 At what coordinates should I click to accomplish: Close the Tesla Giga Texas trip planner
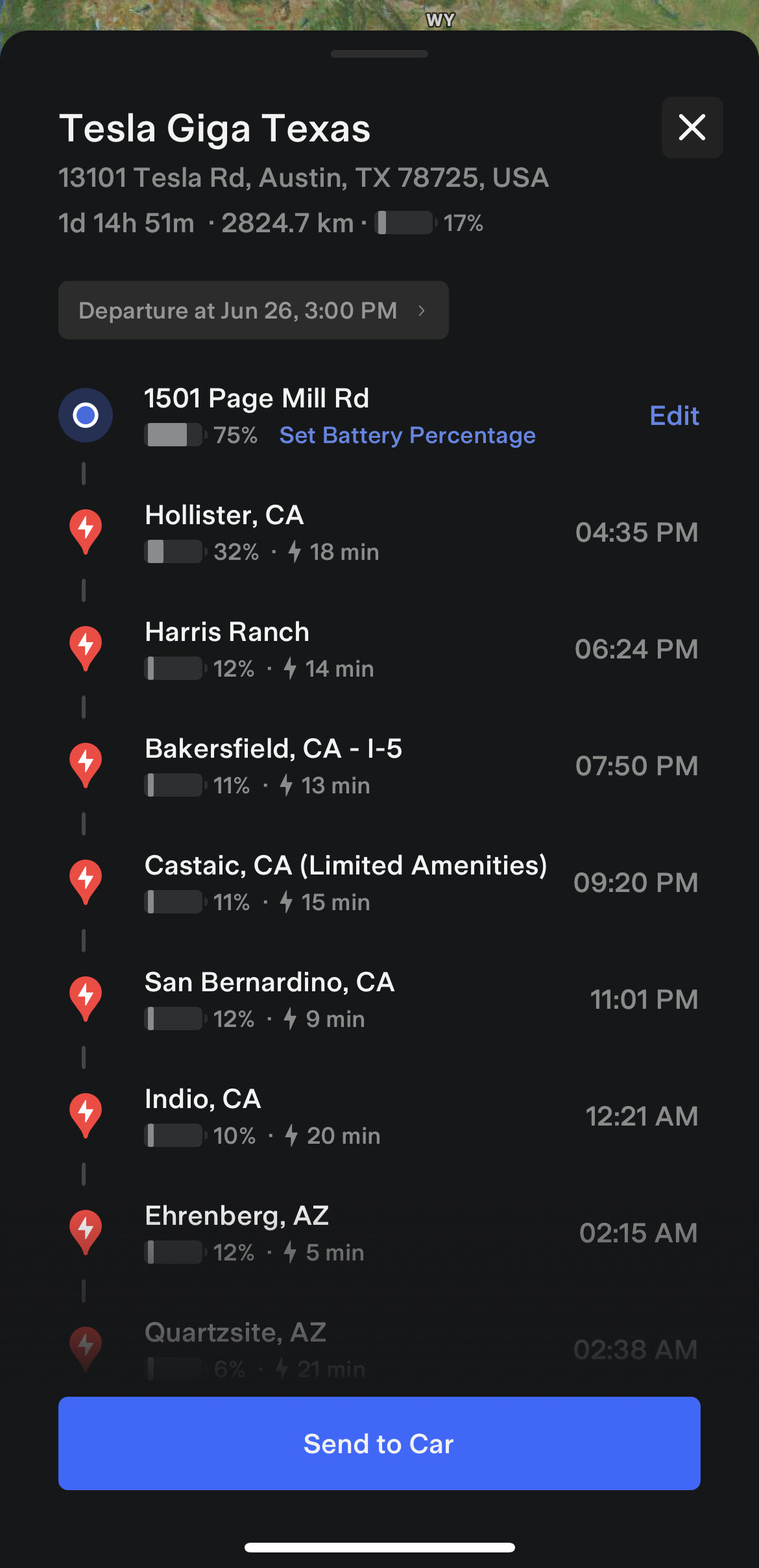pyautogui.click(x=692, y=127)
